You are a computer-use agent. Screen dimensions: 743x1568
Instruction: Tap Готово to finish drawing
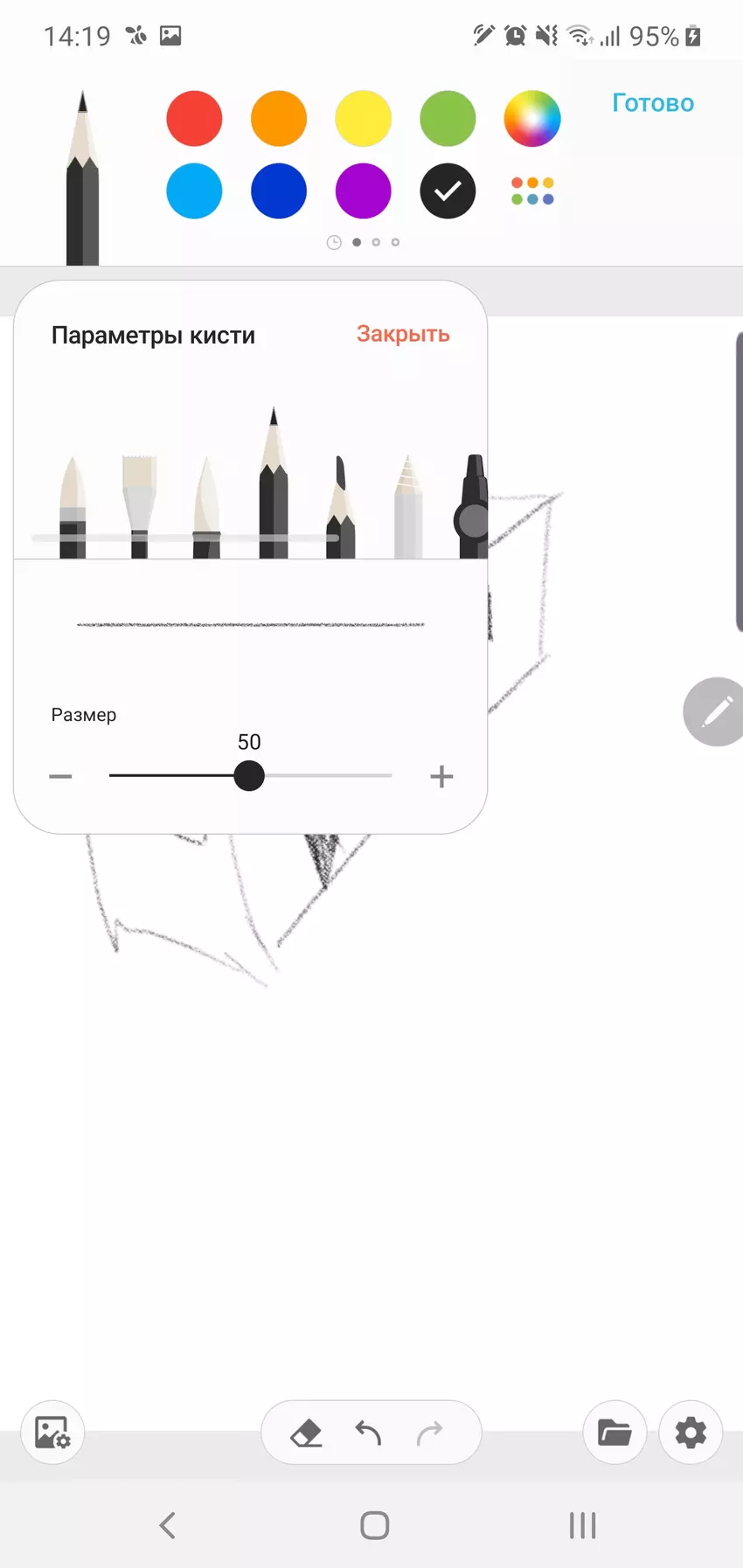(x=652, y=103)
